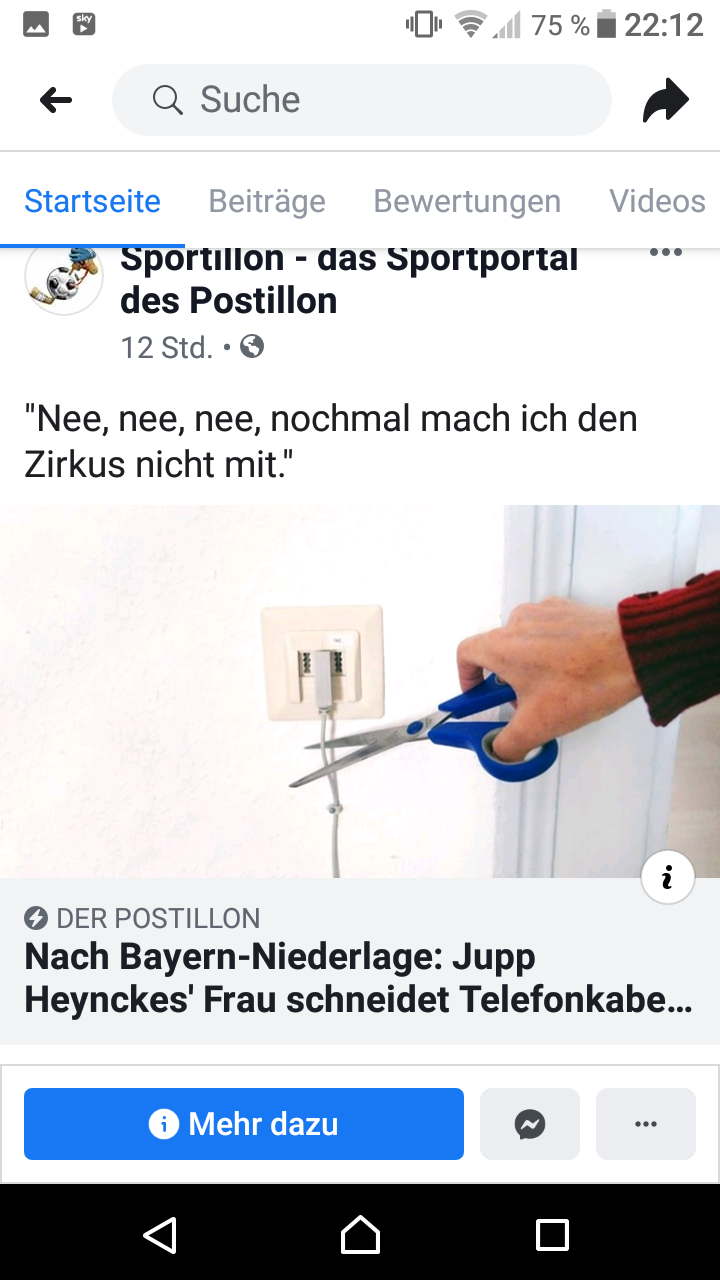Open more page actions next to Messenger
Viewport: 720px width, 1280px height.
[x=646, y=1124]
